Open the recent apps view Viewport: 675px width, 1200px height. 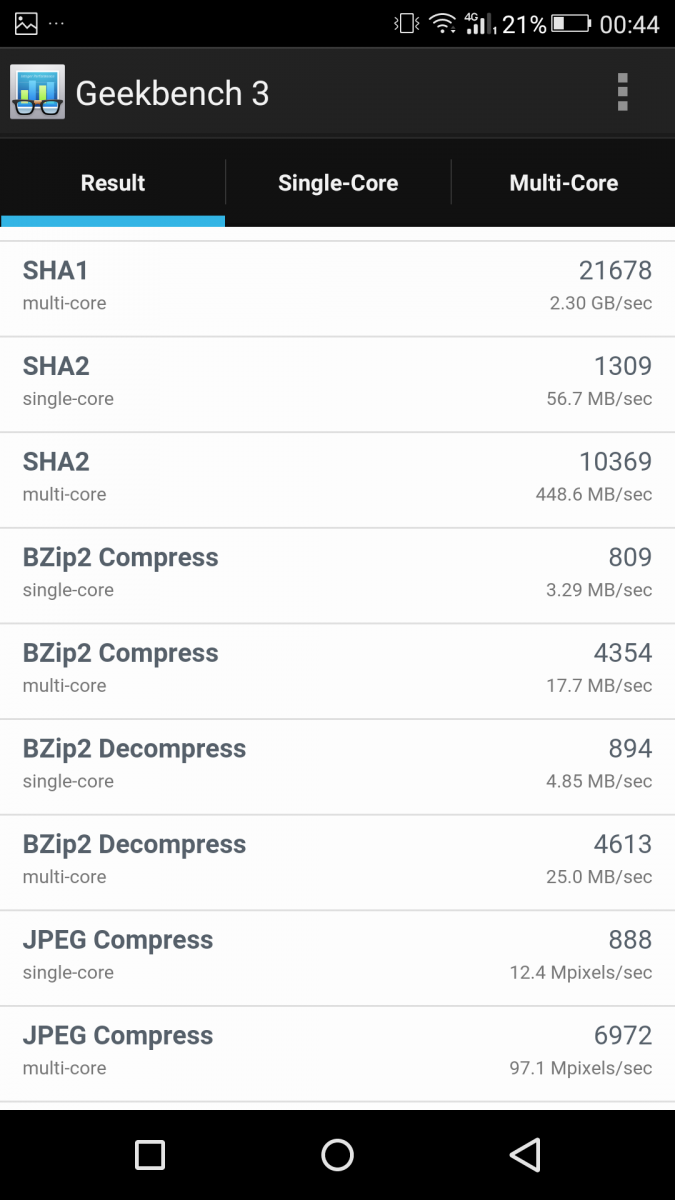pos(150,1155)
